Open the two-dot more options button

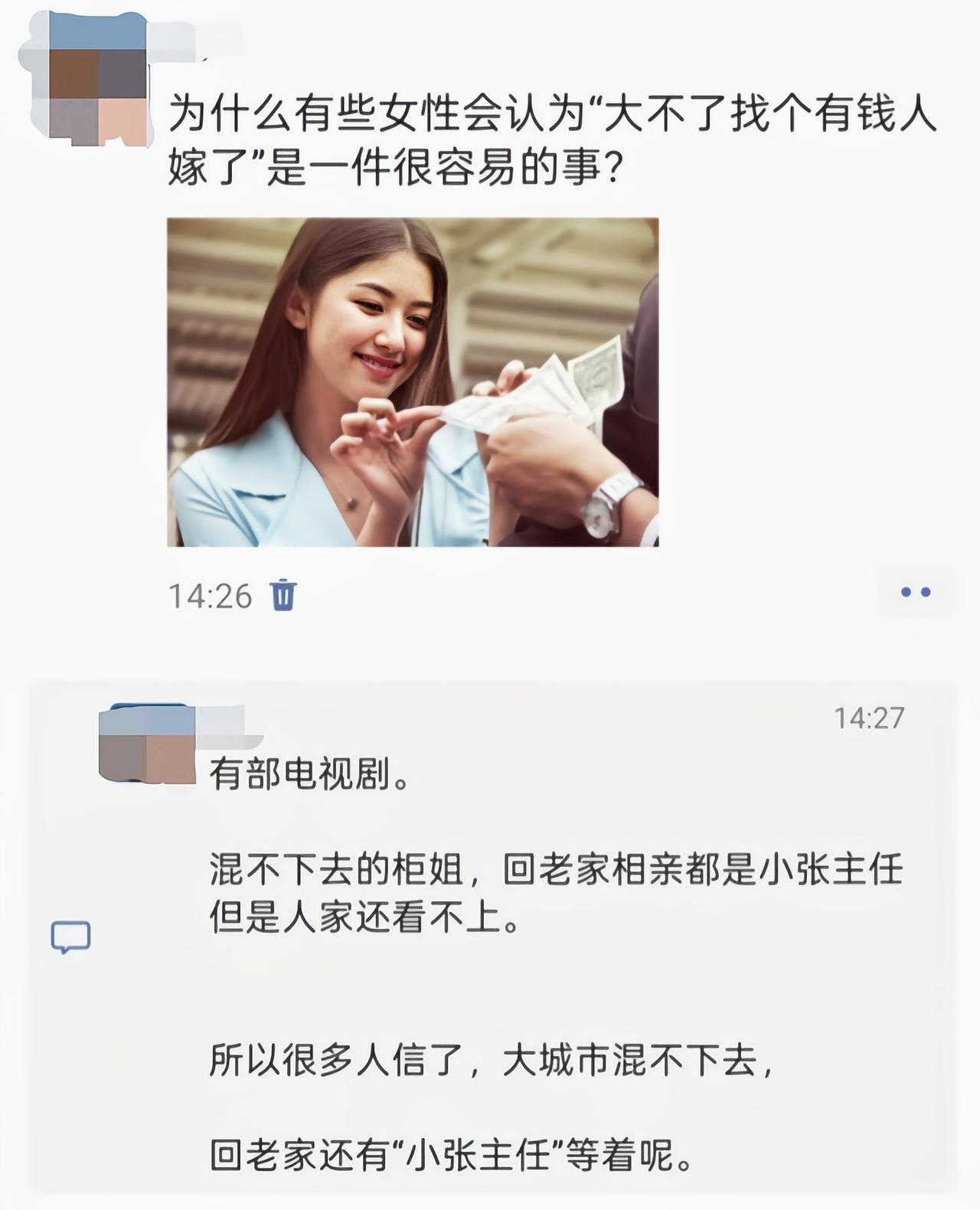tap(915, 592)
